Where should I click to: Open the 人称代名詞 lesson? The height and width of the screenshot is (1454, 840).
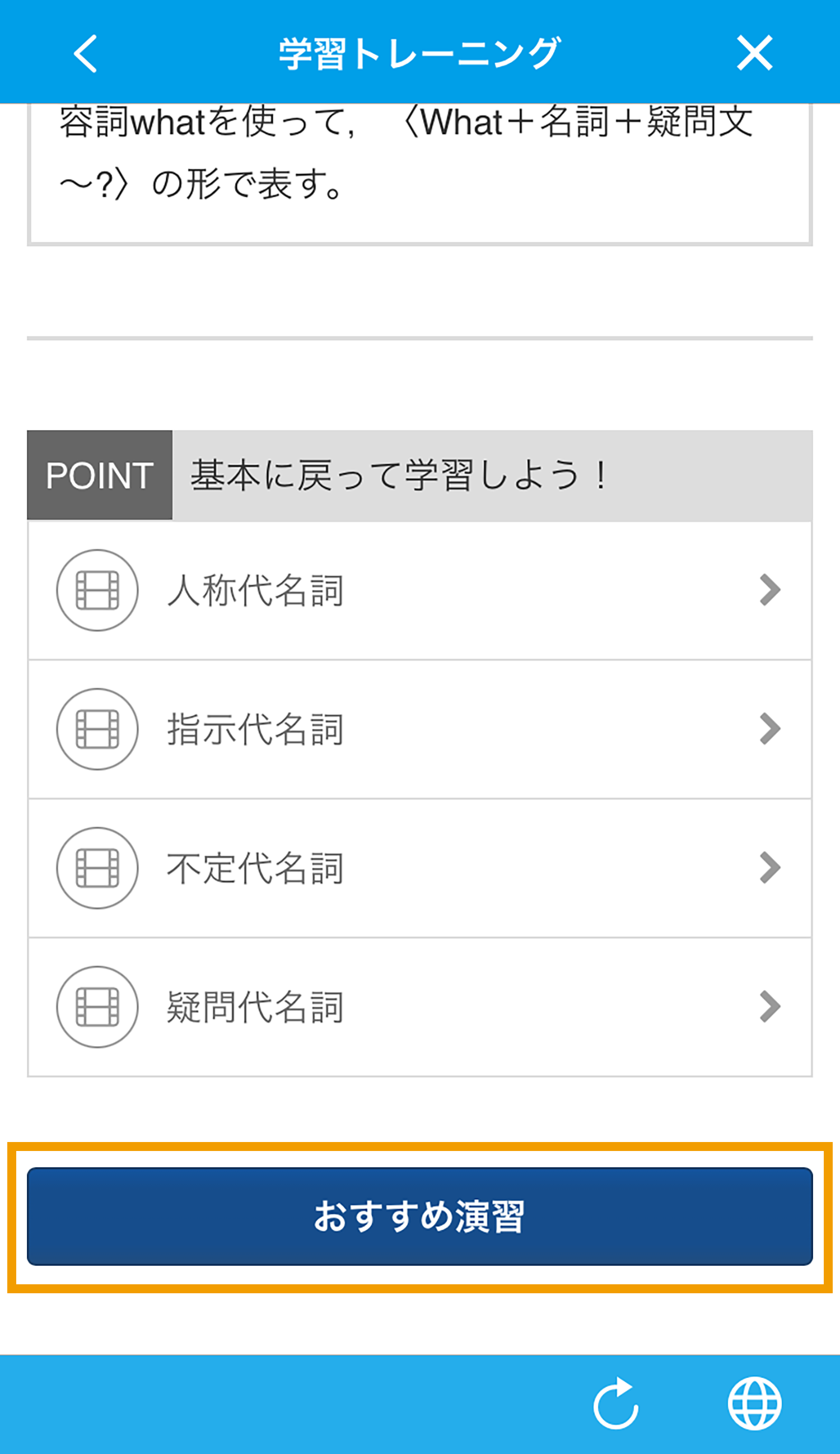click(x=420, y=590)
